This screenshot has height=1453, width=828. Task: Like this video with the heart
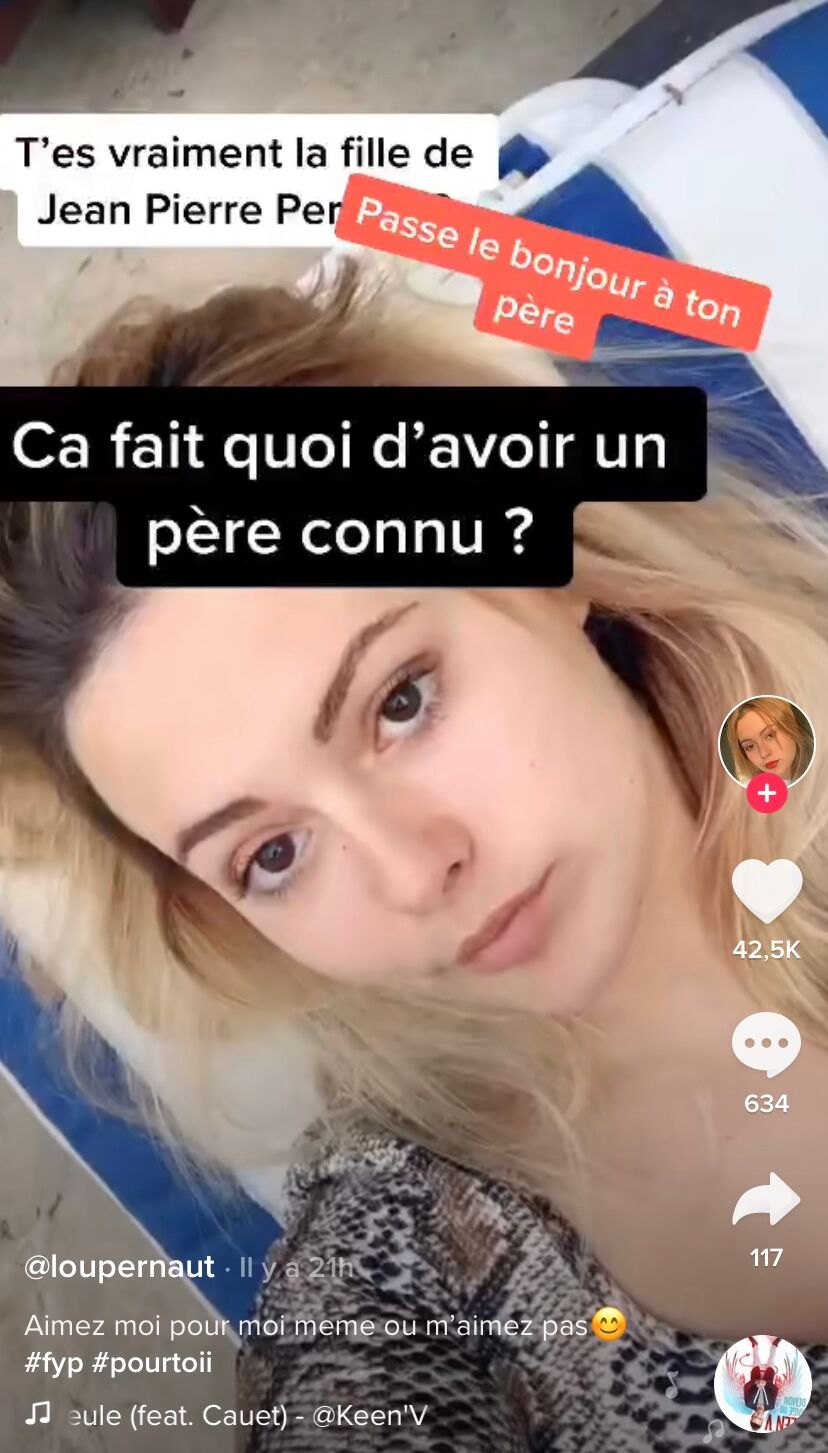767,890
